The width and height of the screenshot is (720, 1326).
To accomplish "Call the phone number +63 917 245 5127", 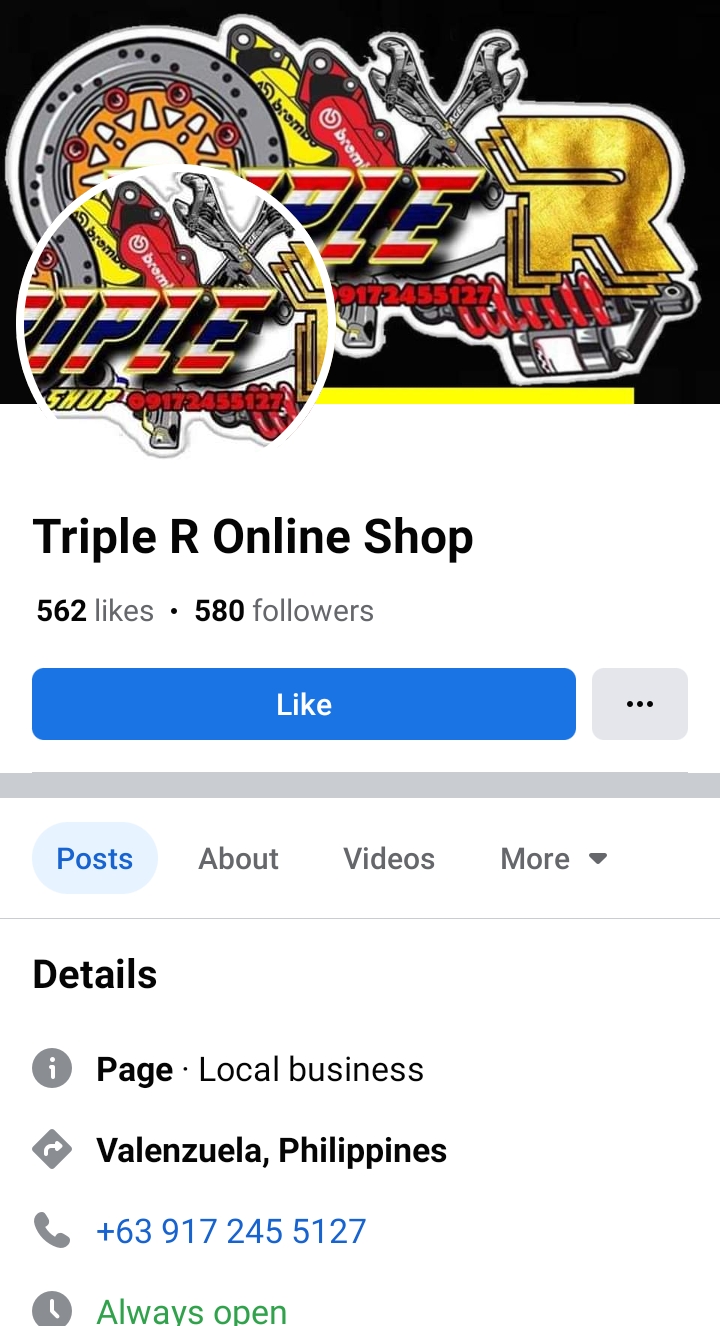I will point(231,1230).
